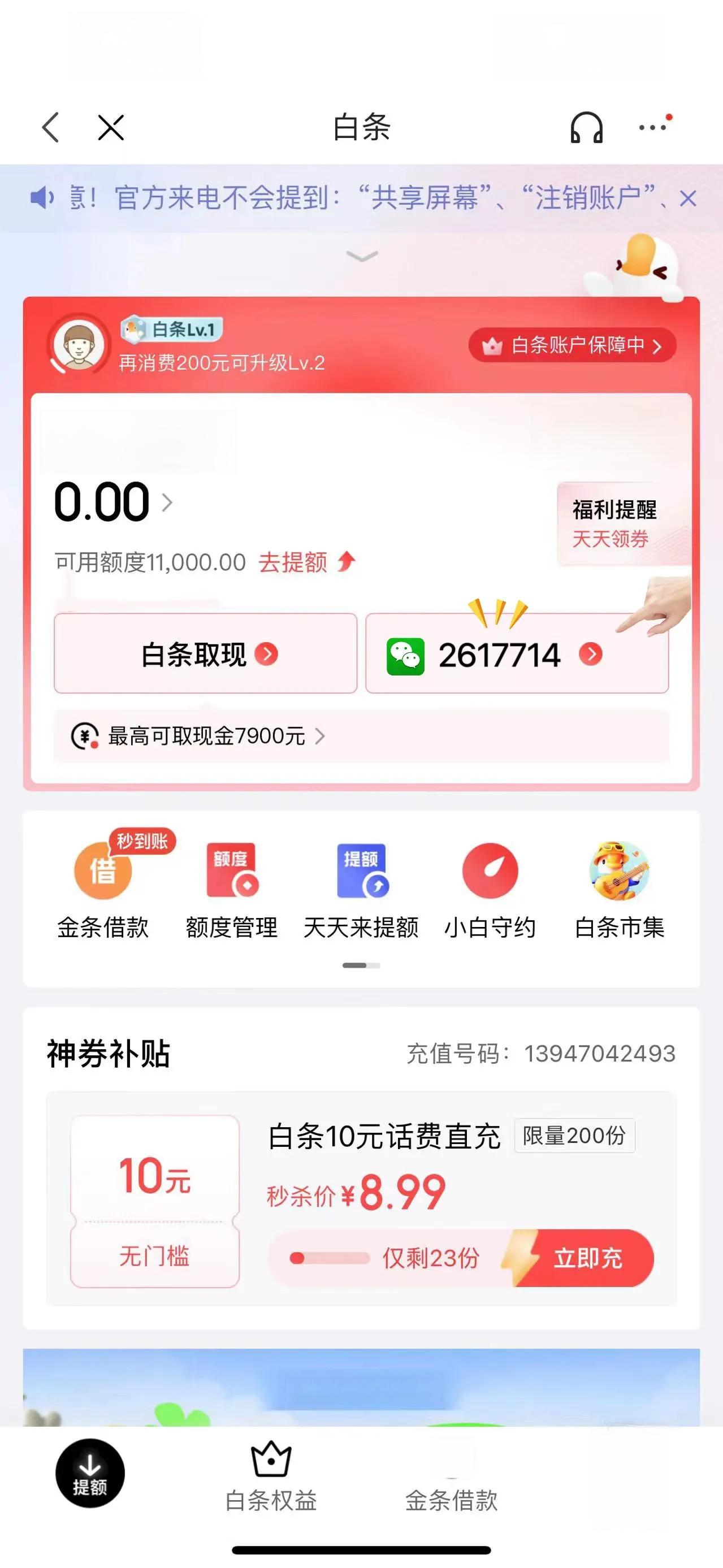Go back using the back arrow
Viewport: 723px width, 1568px height.
(x=51, y=127)
